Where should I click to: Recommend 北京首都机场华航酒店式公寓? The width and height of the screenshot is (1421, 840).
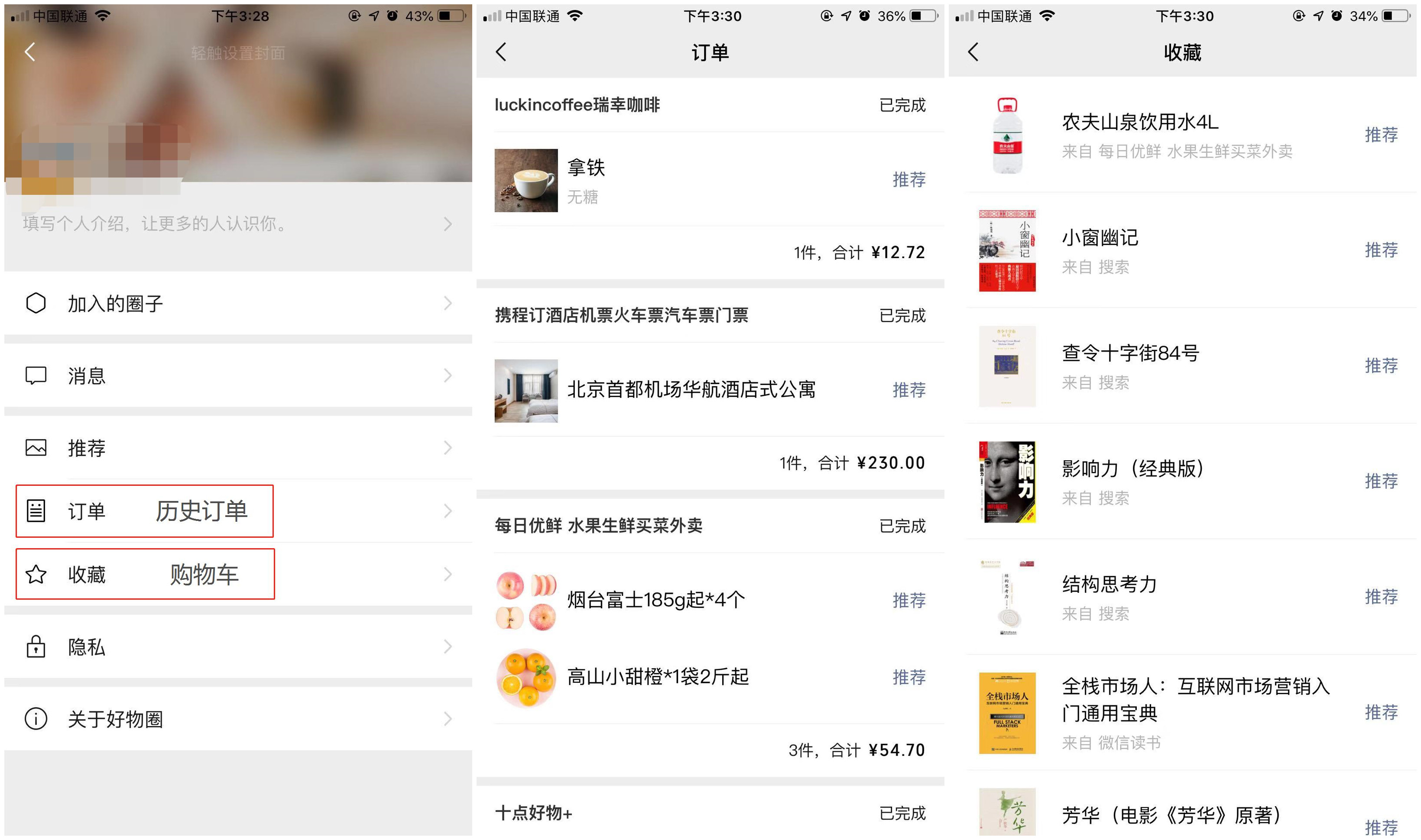(908, 389)
